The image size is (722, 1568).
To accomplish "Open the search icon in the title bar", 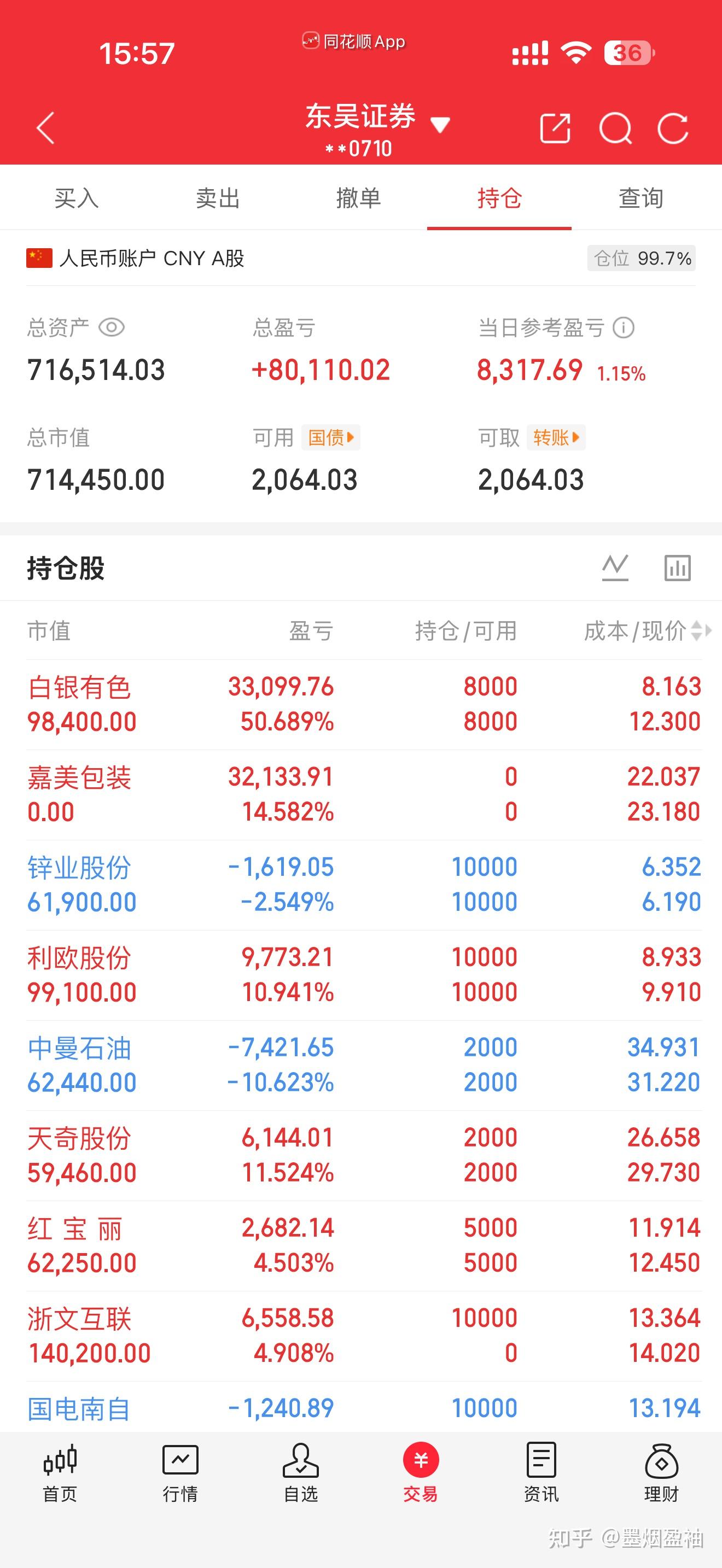I will tap(616, 128).
